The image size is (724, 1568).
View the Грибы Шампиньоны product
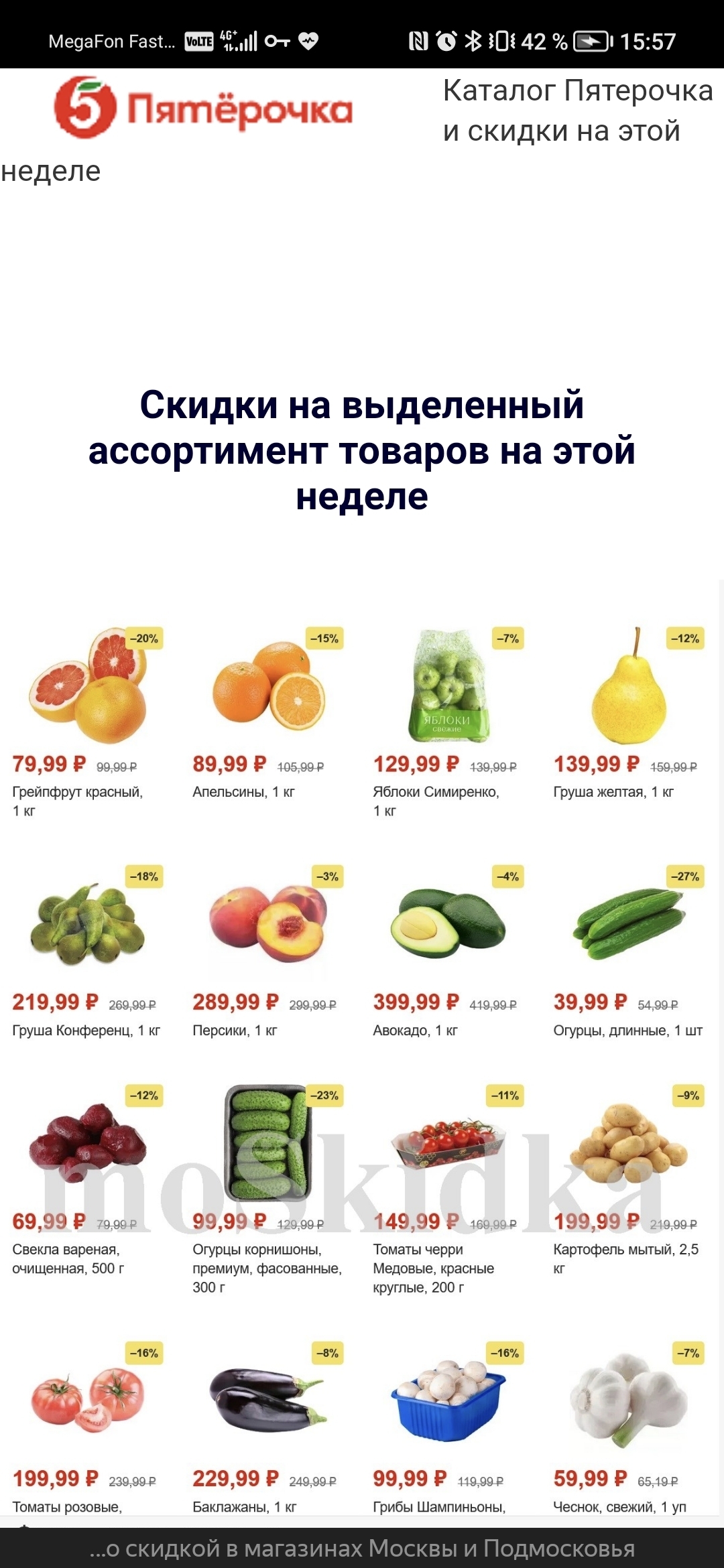[x=448, y=1400]
